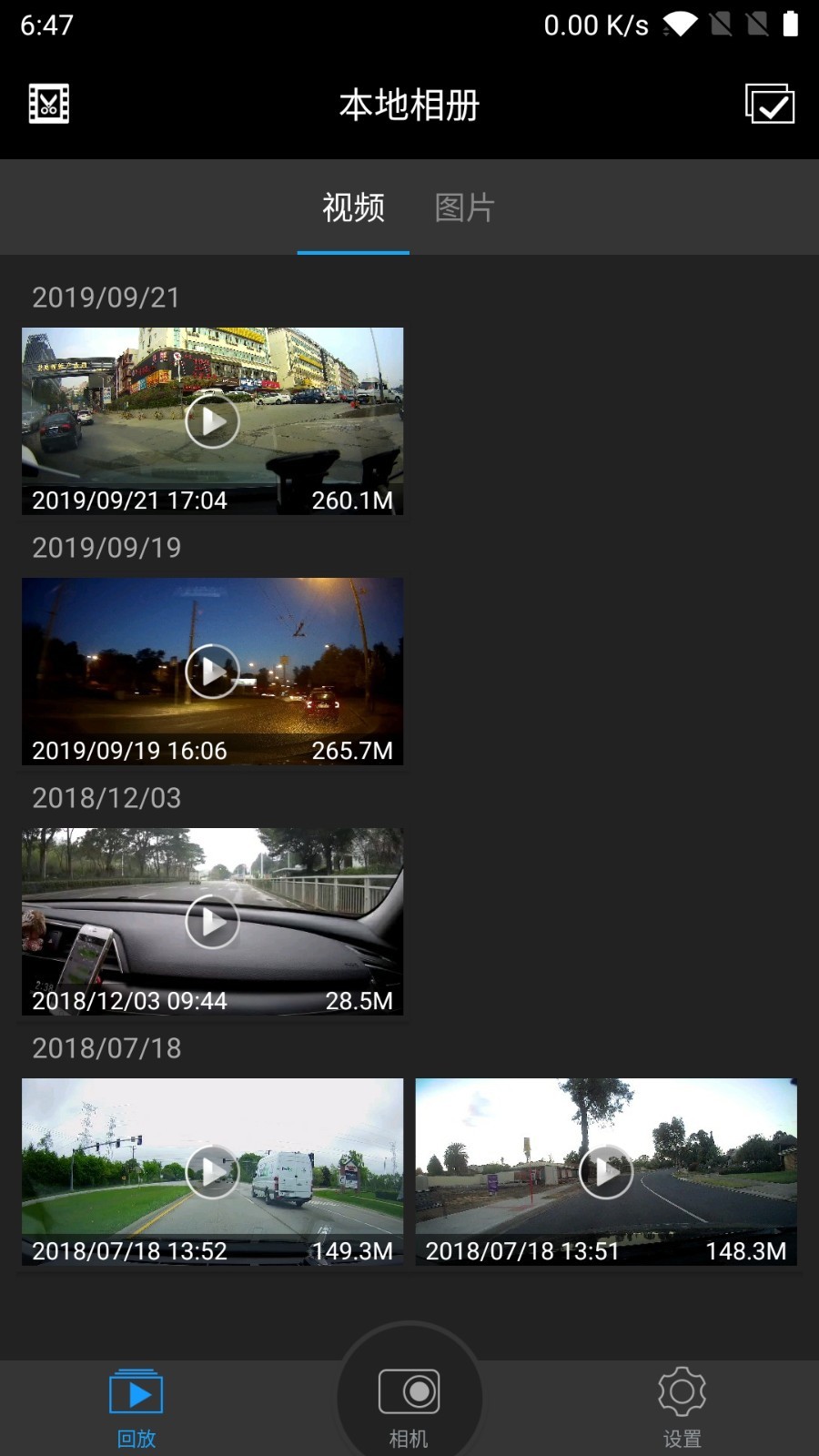The width and height of the screenshot is (819, 1456).
Task: Play the 2019/09/19 16:06 video
Action: click(212, 672)
